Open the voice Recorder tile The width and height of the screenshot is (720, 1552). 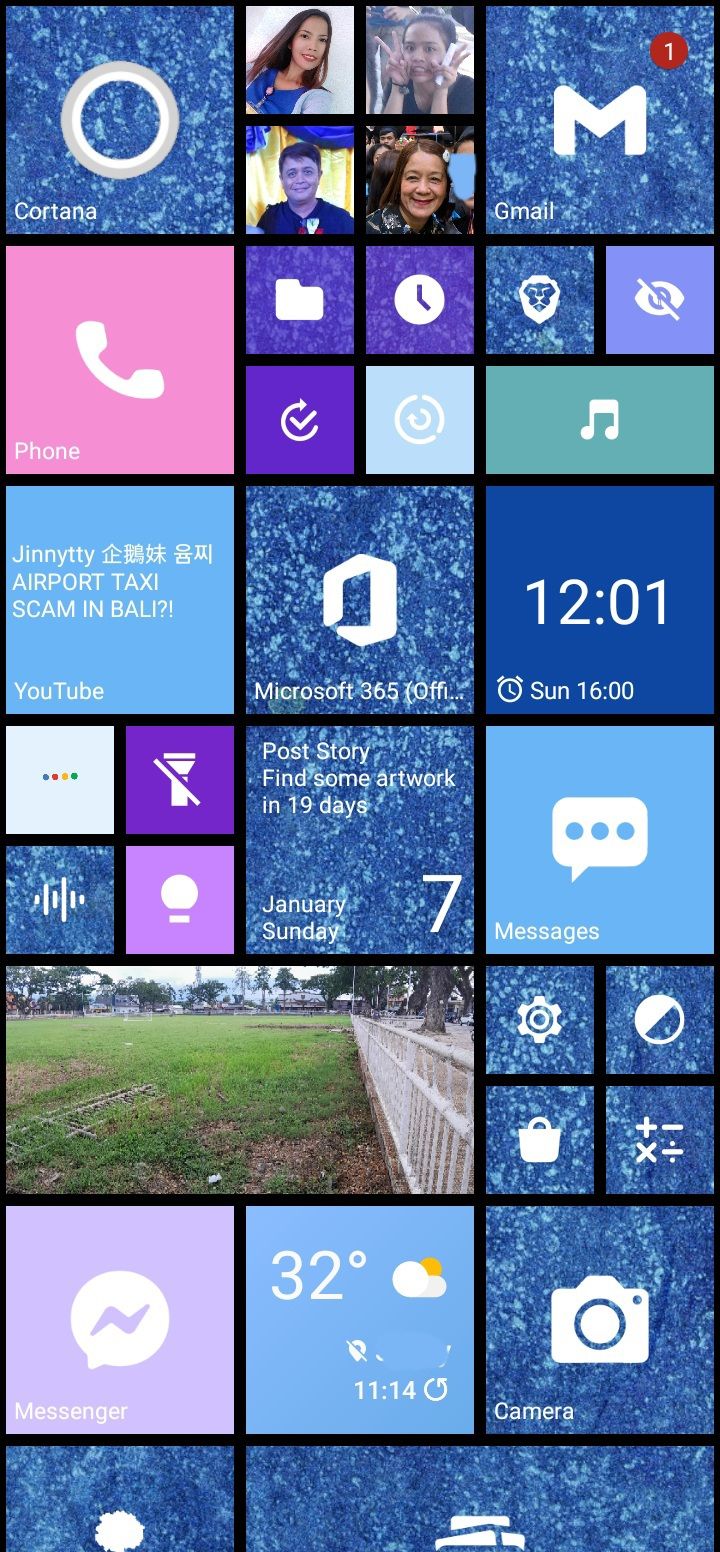(x=60, y=898)
